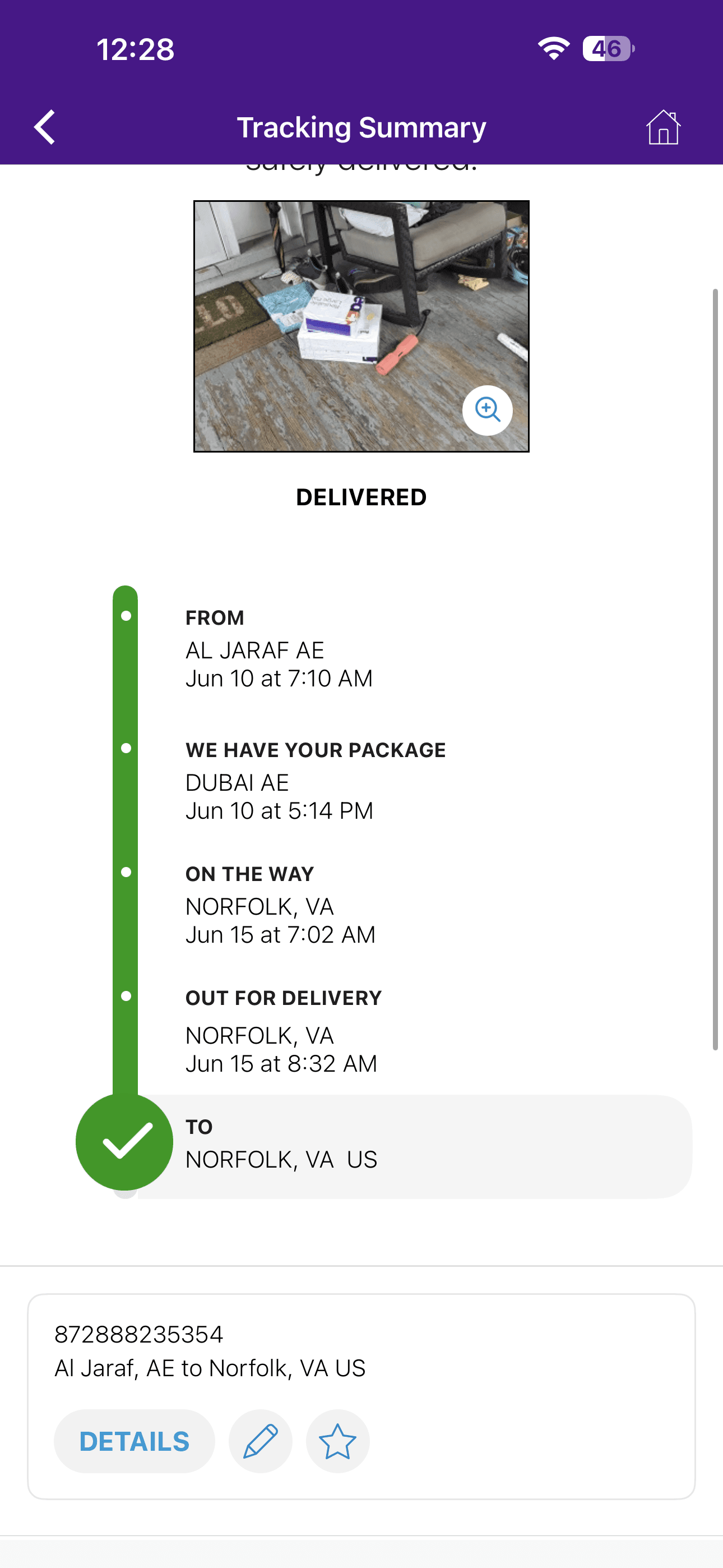Go back from Tracking Summary
The width and height of the screenshot is (723, 1568).
45,127
